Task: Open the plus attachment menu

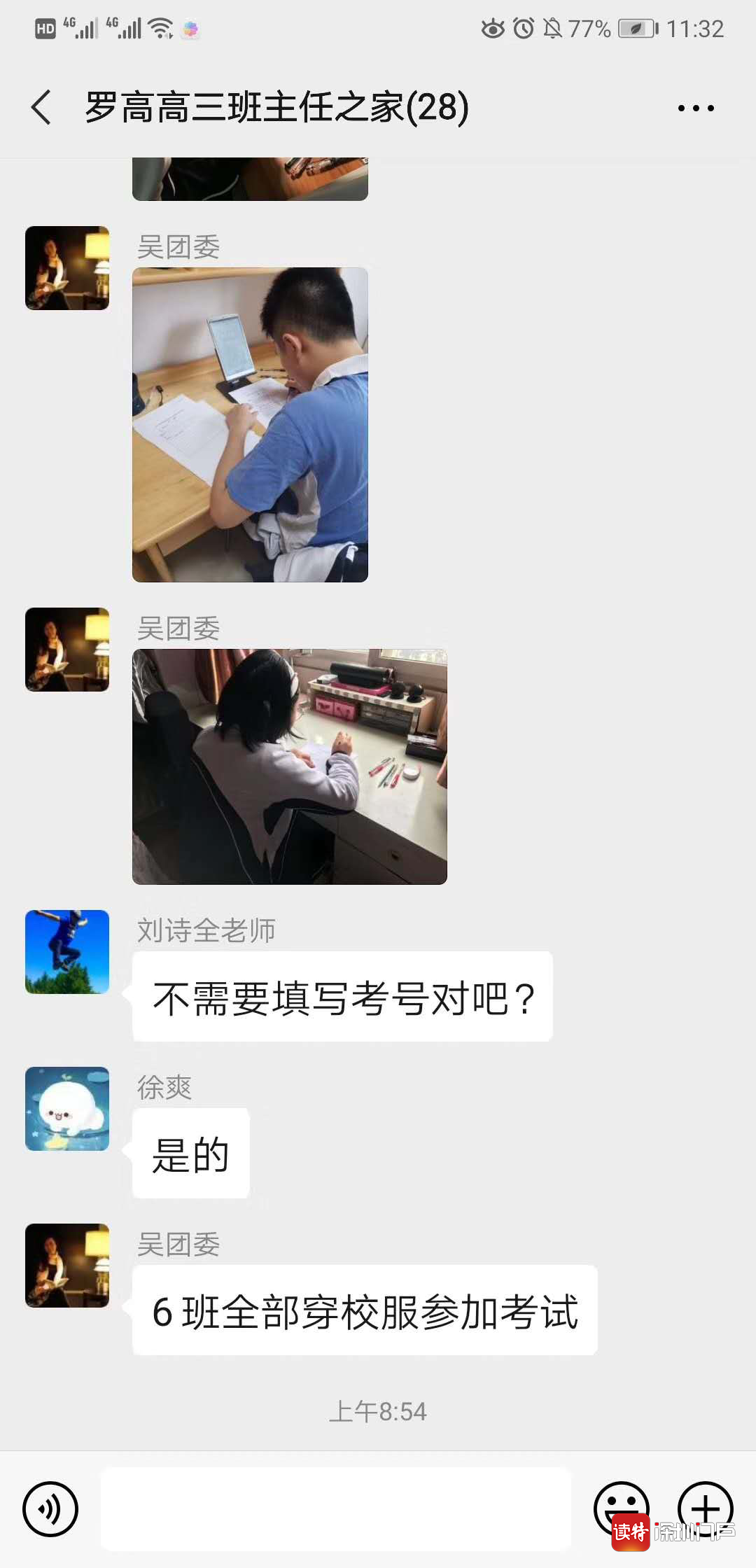Action: pos(706,1505)
